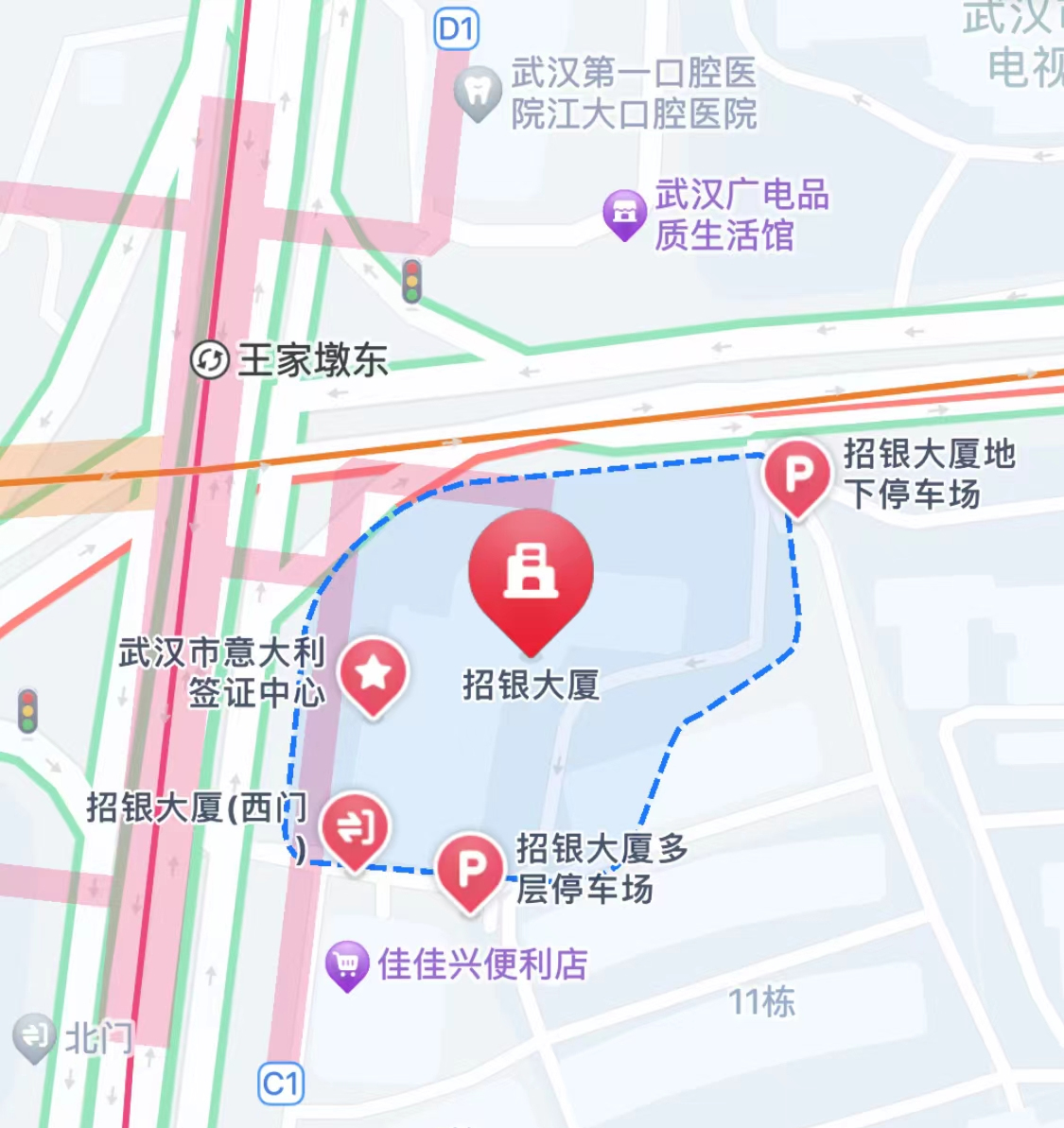Click the 王家墩东 interchange circle icon
Image resolution: width=1064 pixels, height=1128 pixels.
coord(210,358)
